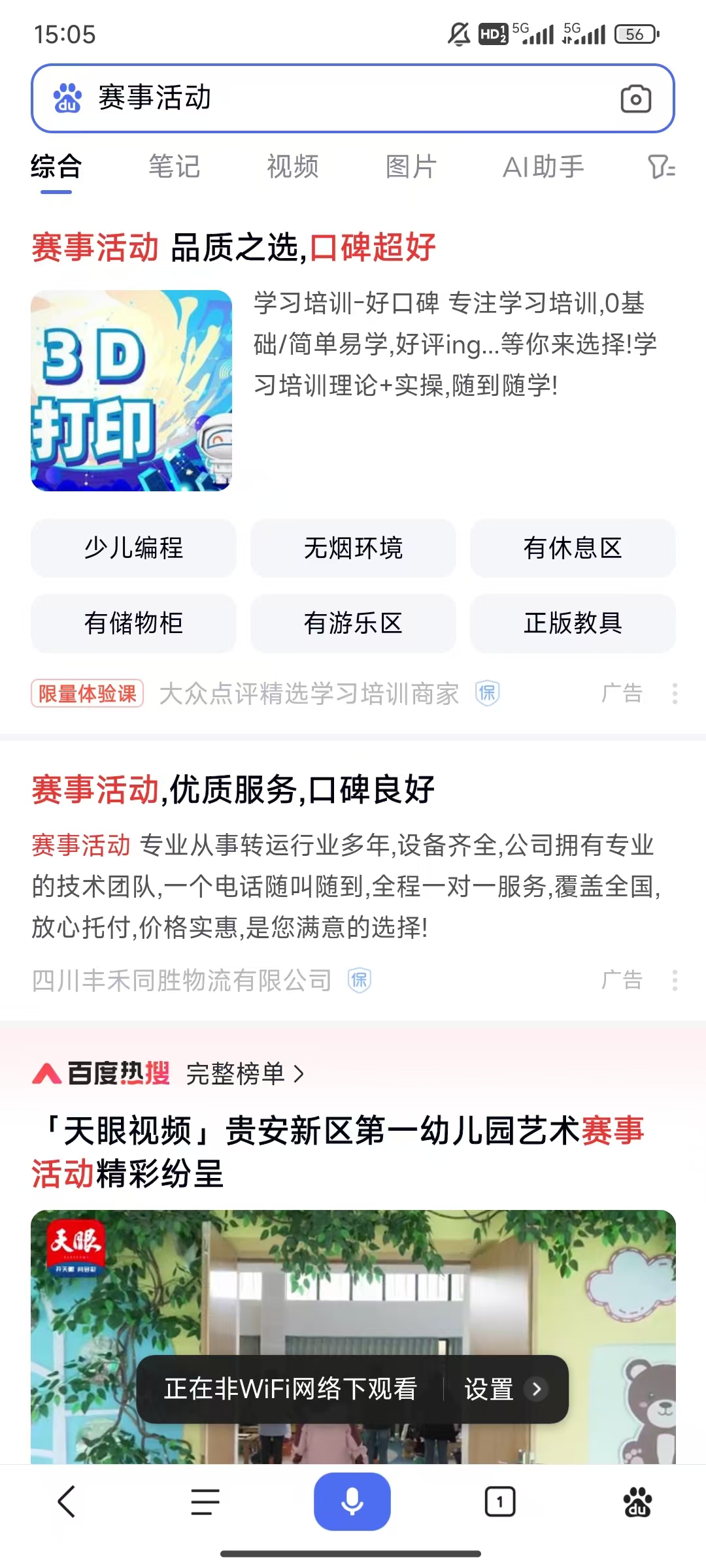Select the 正版教具 chip
Viewport: 706px width, 1568px height.
point(573,623)
